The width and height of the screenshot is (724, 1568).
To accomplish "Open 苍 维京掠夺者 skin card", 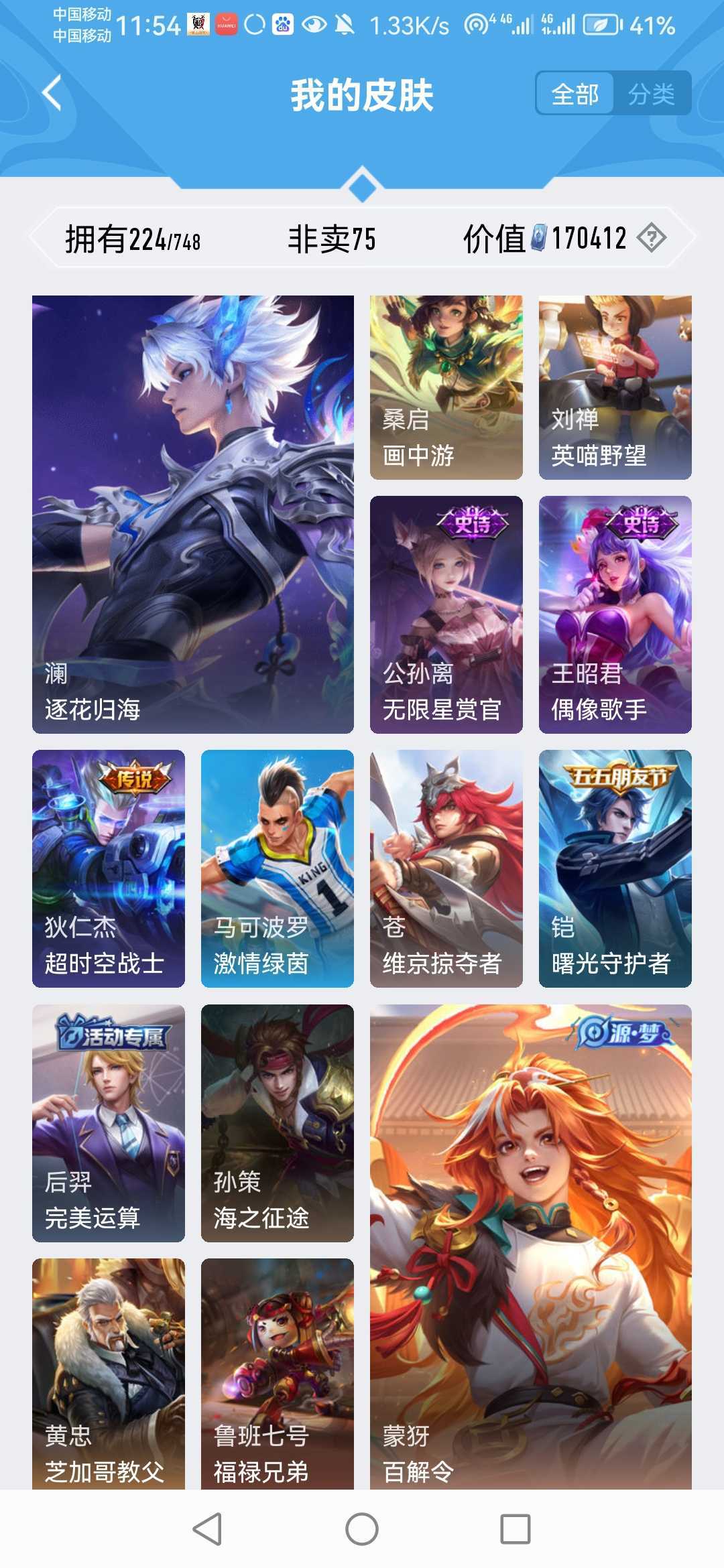I will click(446, 868).
